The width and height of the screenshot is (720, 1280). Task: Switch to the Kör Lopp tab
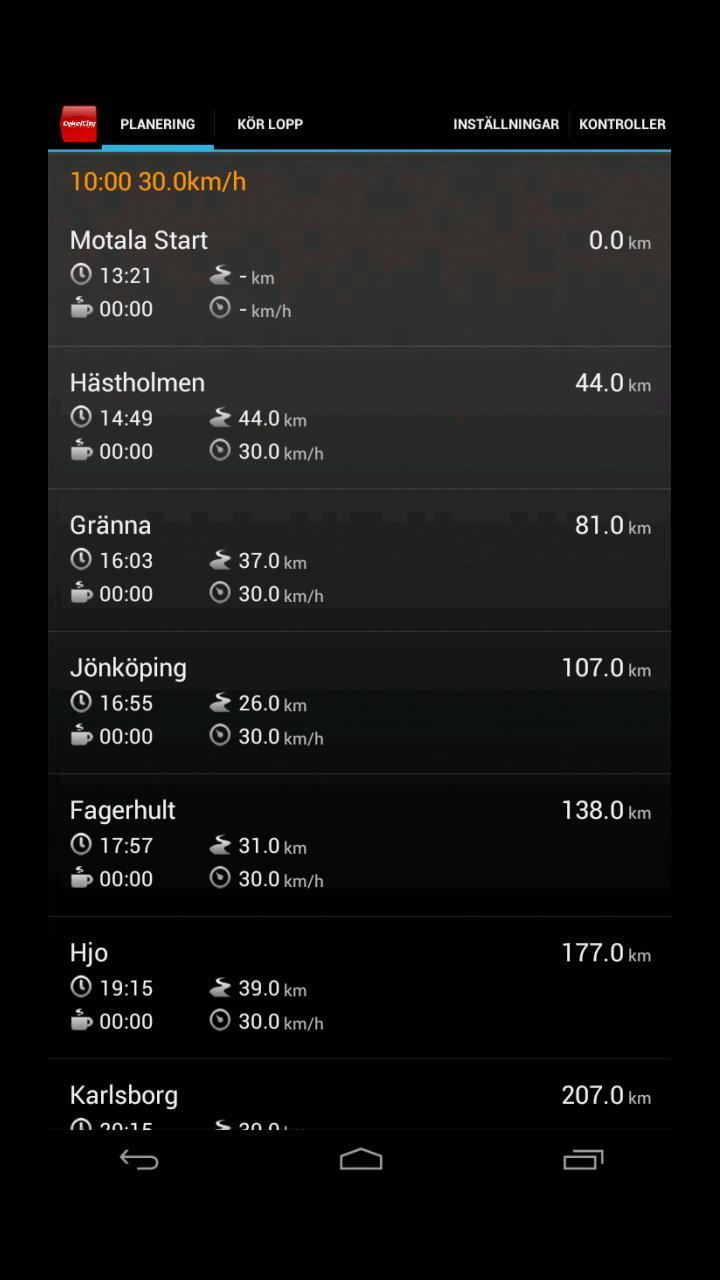[270, 124]
